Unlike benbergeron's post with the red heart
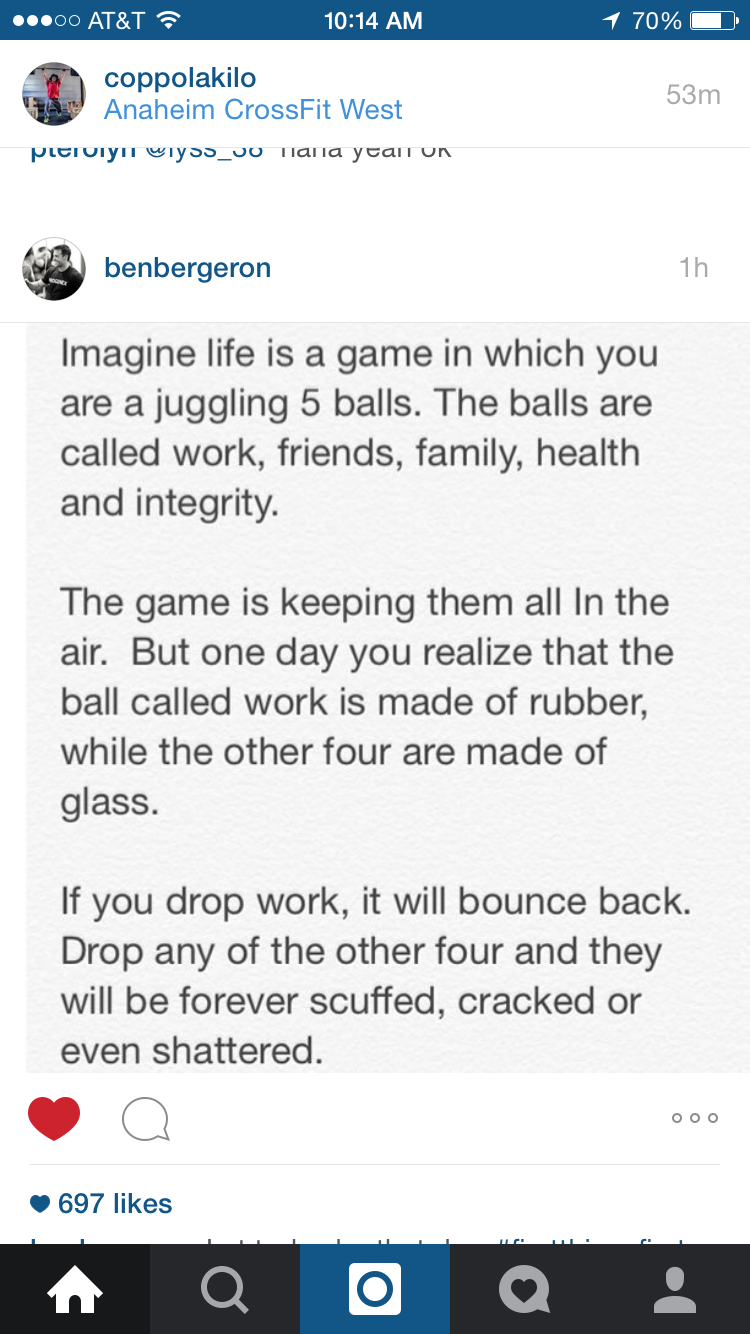Viewport: 750px width, 1334px height. [54, 1118]
